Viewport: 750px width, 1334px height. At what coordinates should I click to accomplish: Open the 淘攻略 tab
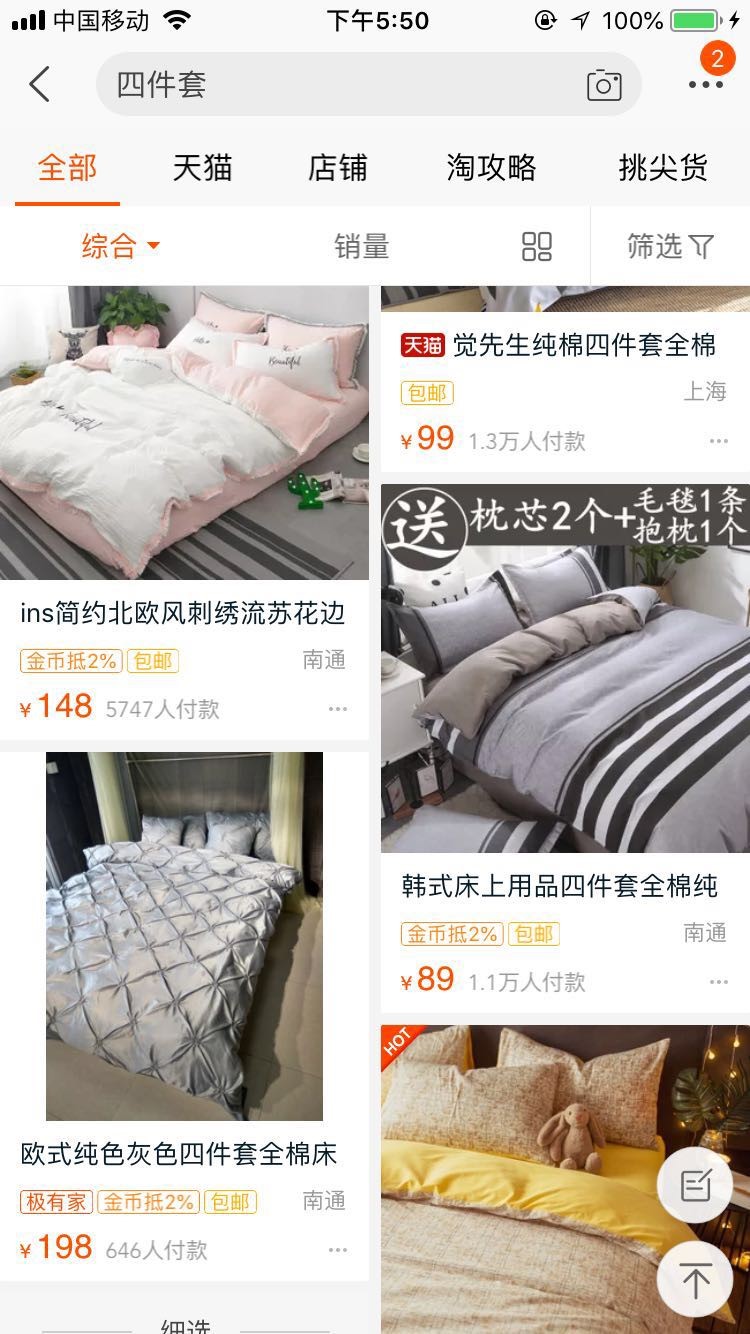click(x=491, y=167)
